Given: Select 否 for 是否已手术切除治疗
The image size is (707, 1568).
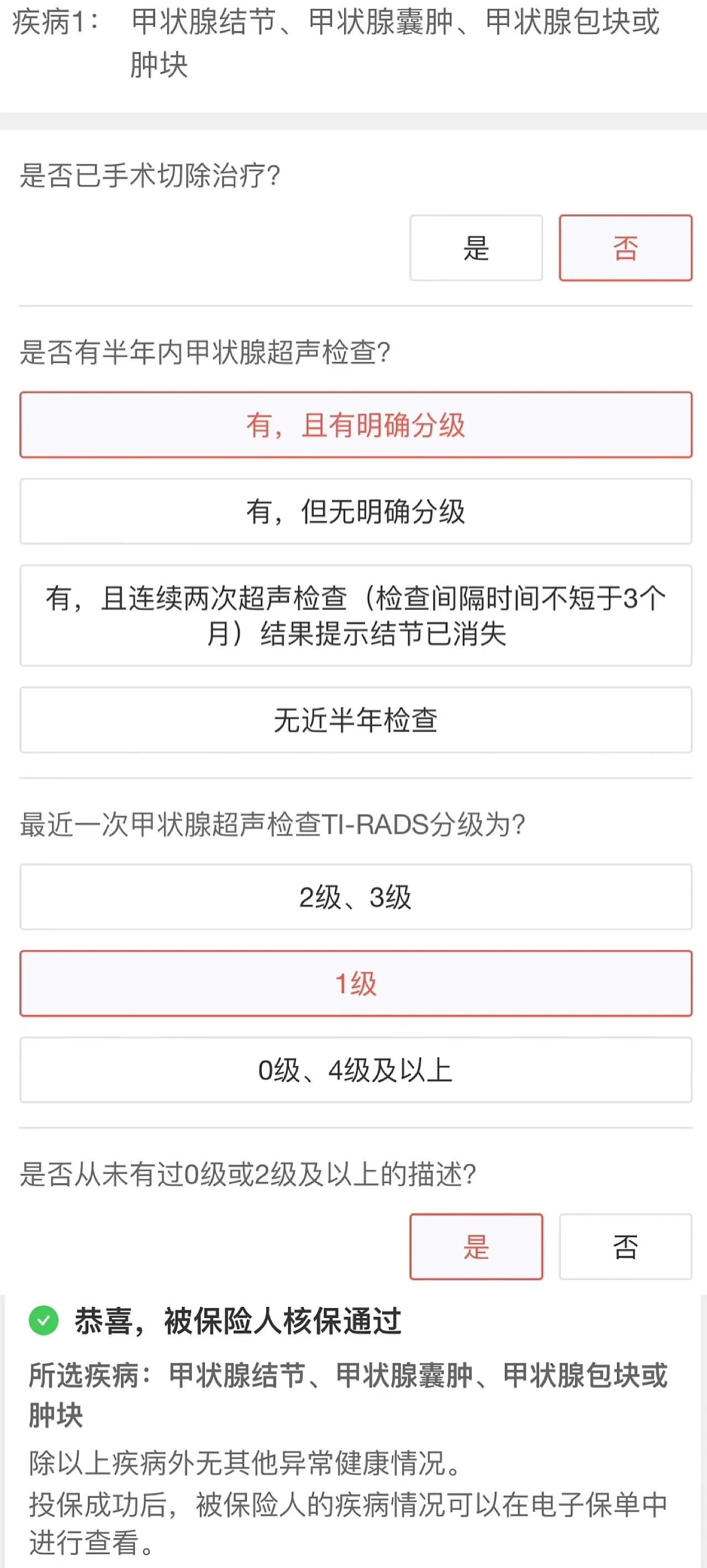Looking at the screenshot, I should tap(625, 248).
